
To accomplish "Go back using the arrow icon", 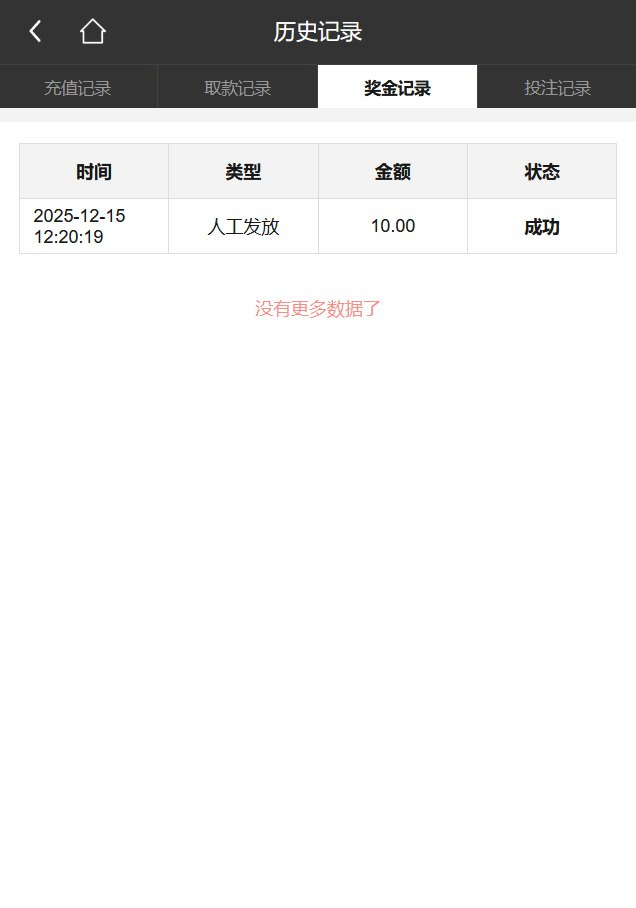I will (35, 32).
